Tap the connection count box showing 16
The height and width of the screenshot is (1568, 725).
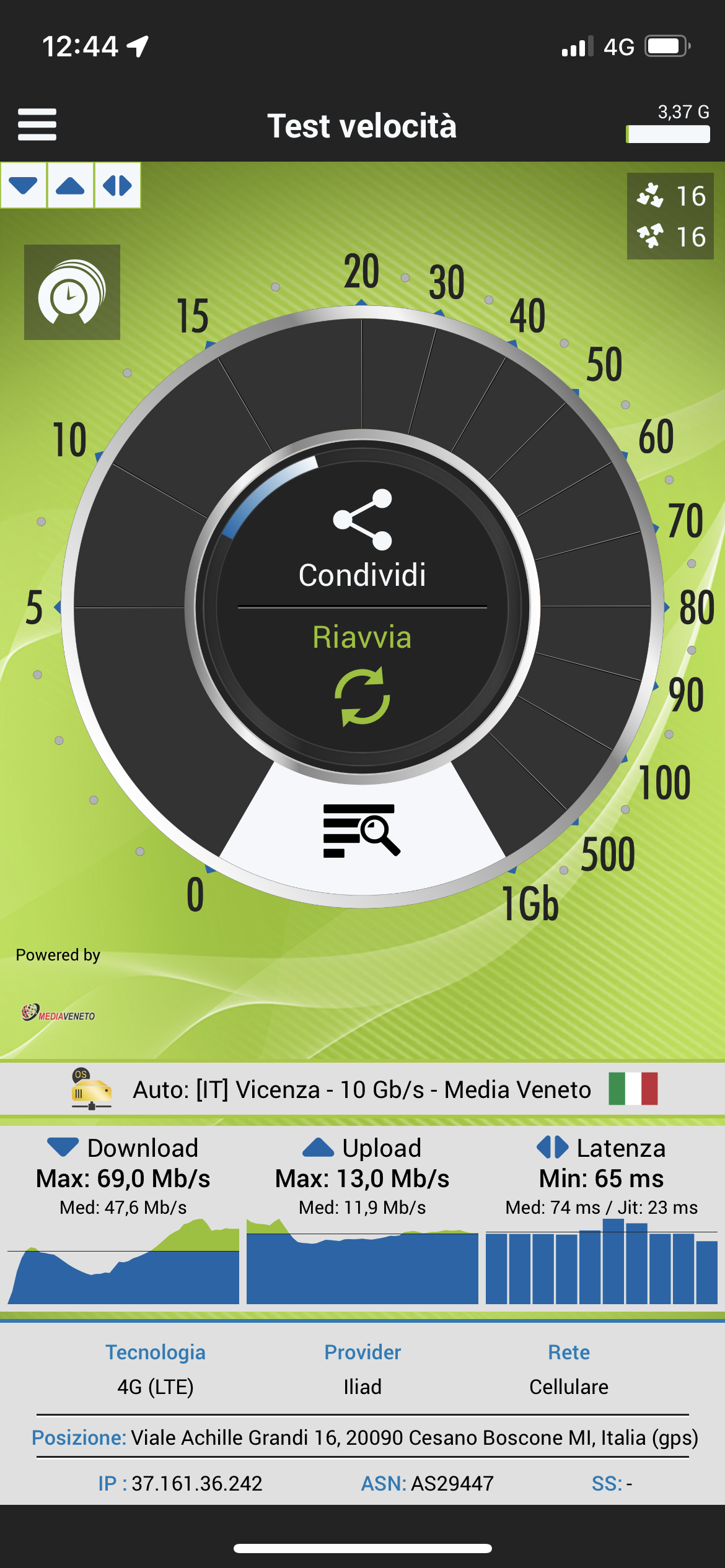tap(670, 216)
